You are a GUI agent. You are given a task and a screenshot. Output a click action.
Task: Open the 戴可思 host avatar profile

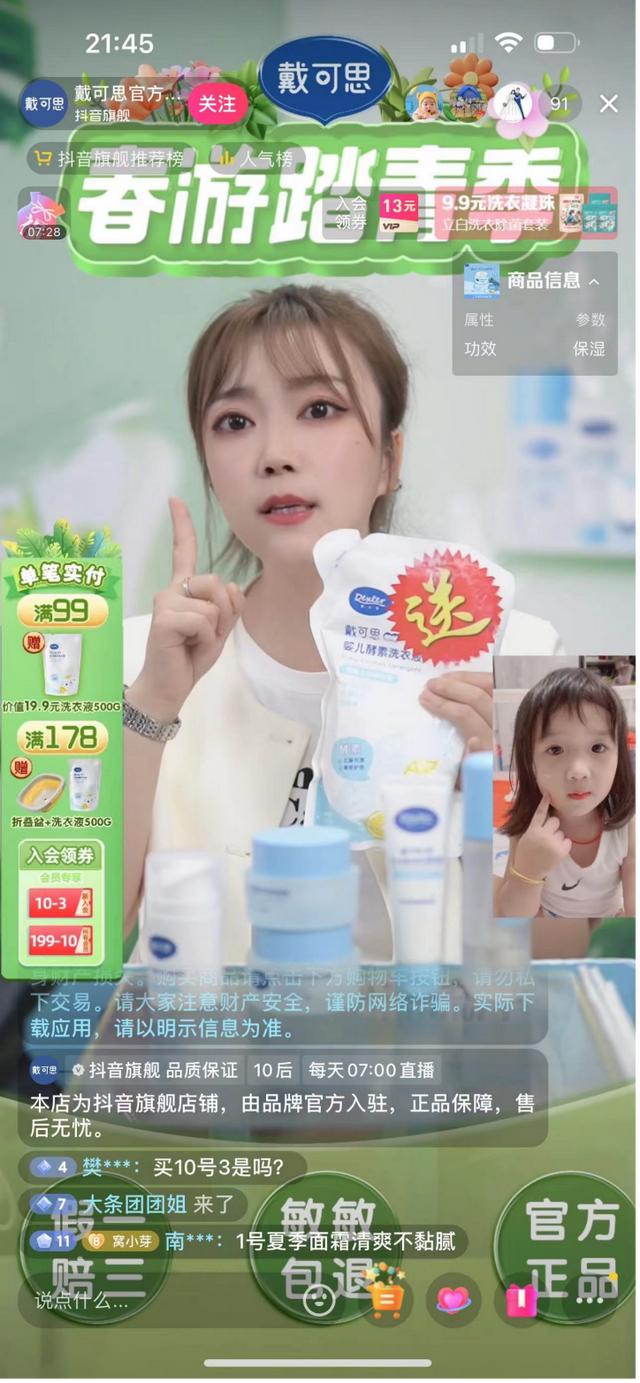click(43, 104)
